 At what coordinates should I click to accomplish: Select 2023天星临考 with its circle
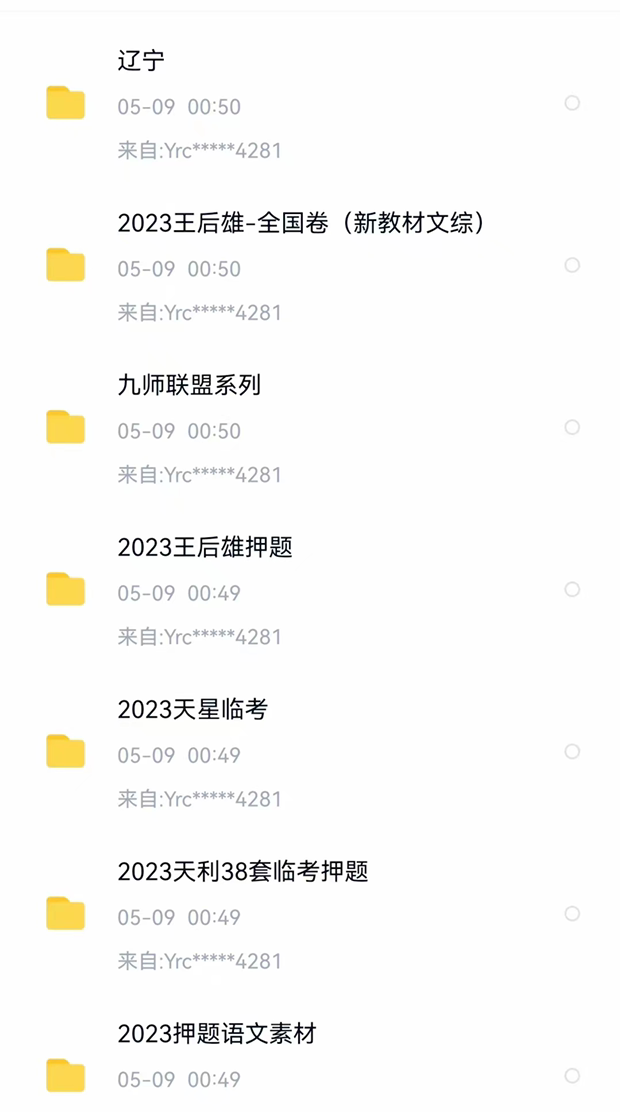tap(572, 751)
